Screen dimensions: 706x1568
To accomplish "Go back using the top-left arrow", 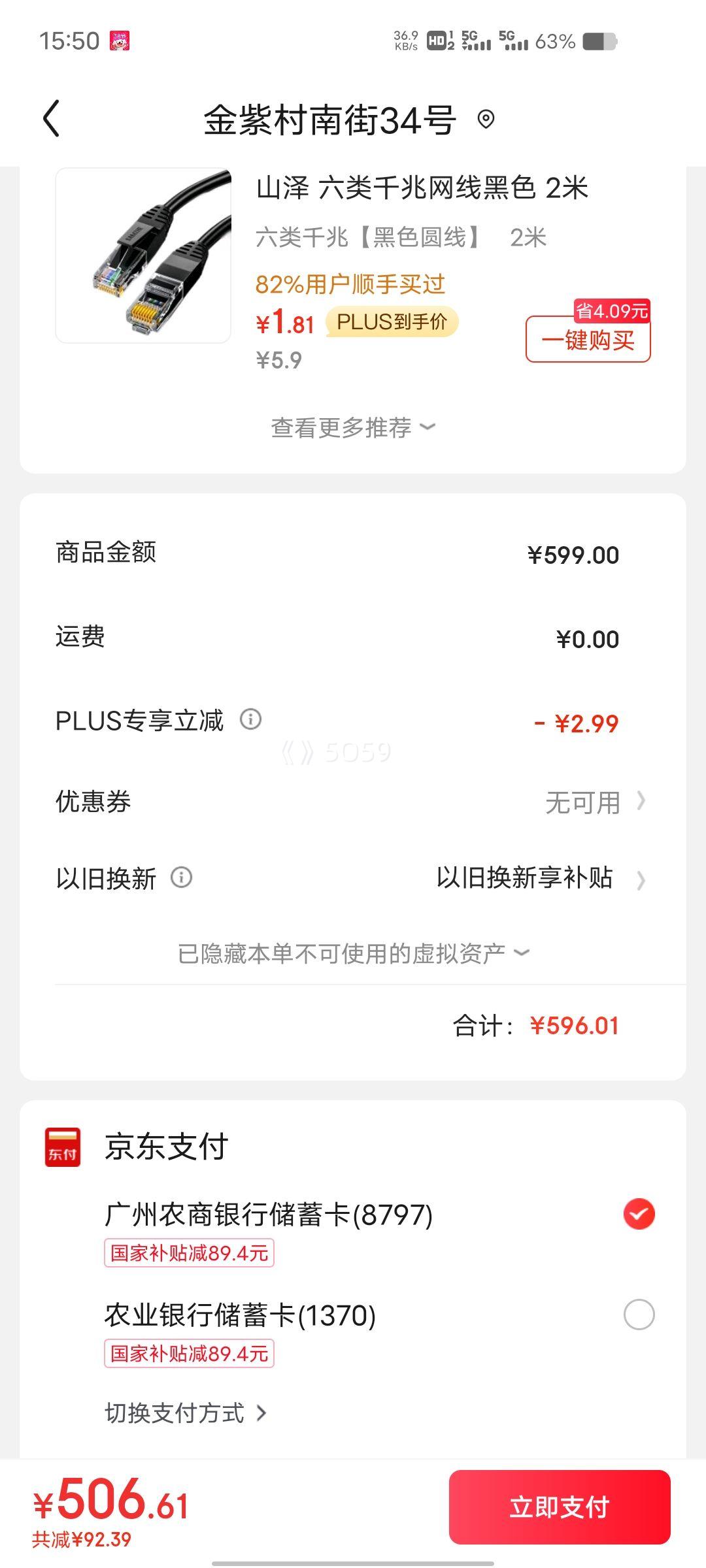I will click(x=51, y=119).
